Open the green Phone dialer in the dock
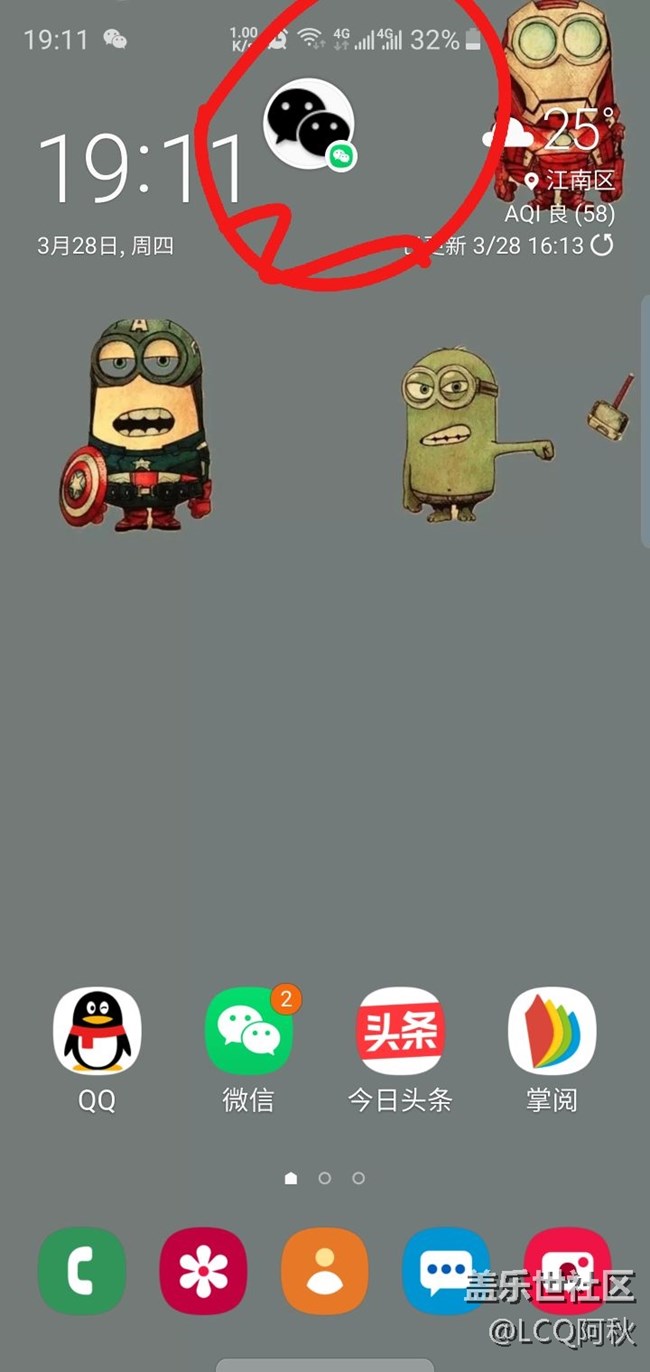 (x=82, y=1270)
